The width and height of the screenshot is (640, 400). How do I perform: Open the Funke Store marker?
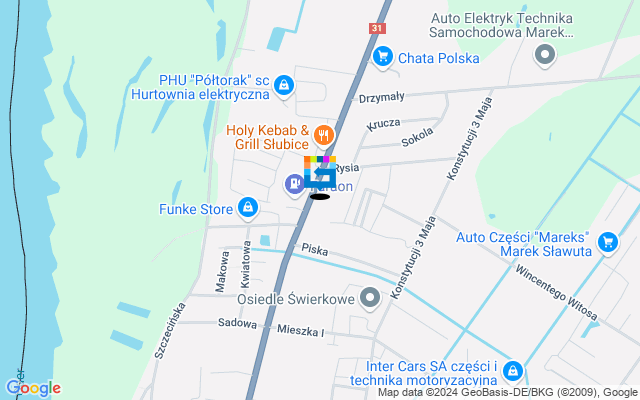point(248,209)
